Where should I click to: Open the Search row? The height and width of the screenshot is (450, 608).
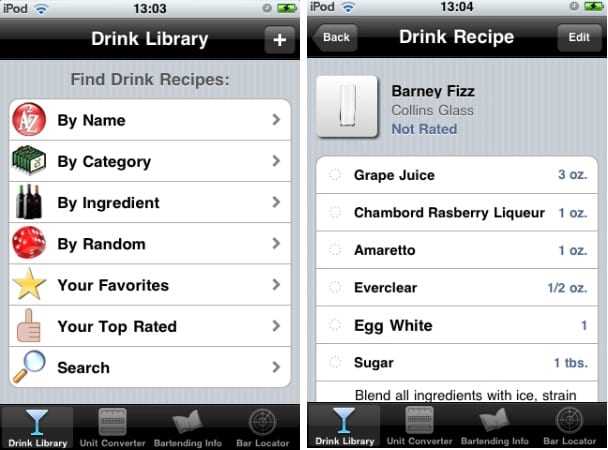150,367
